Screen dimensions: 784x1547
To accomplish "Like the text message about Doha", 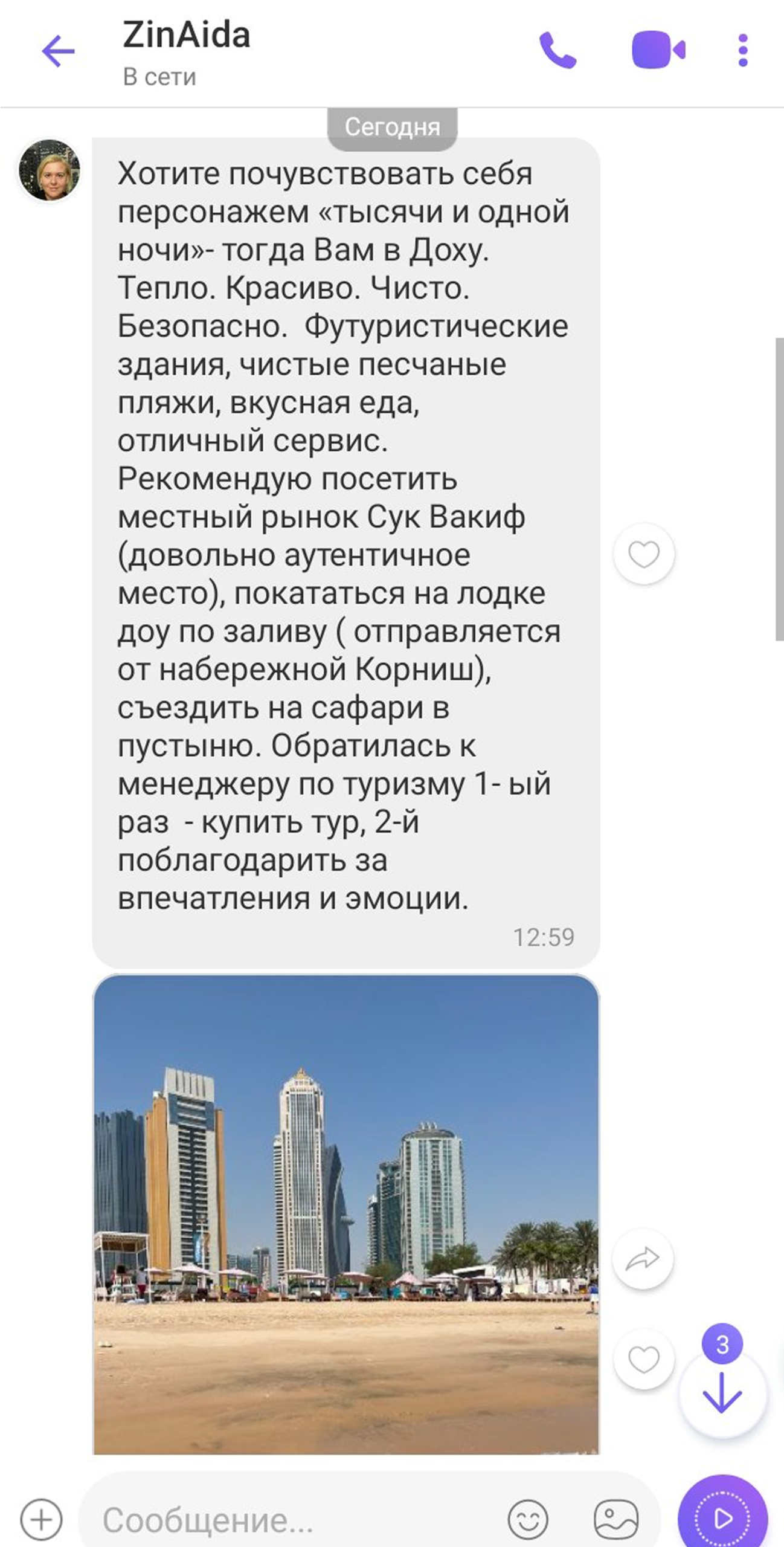I will pos(644,554).
